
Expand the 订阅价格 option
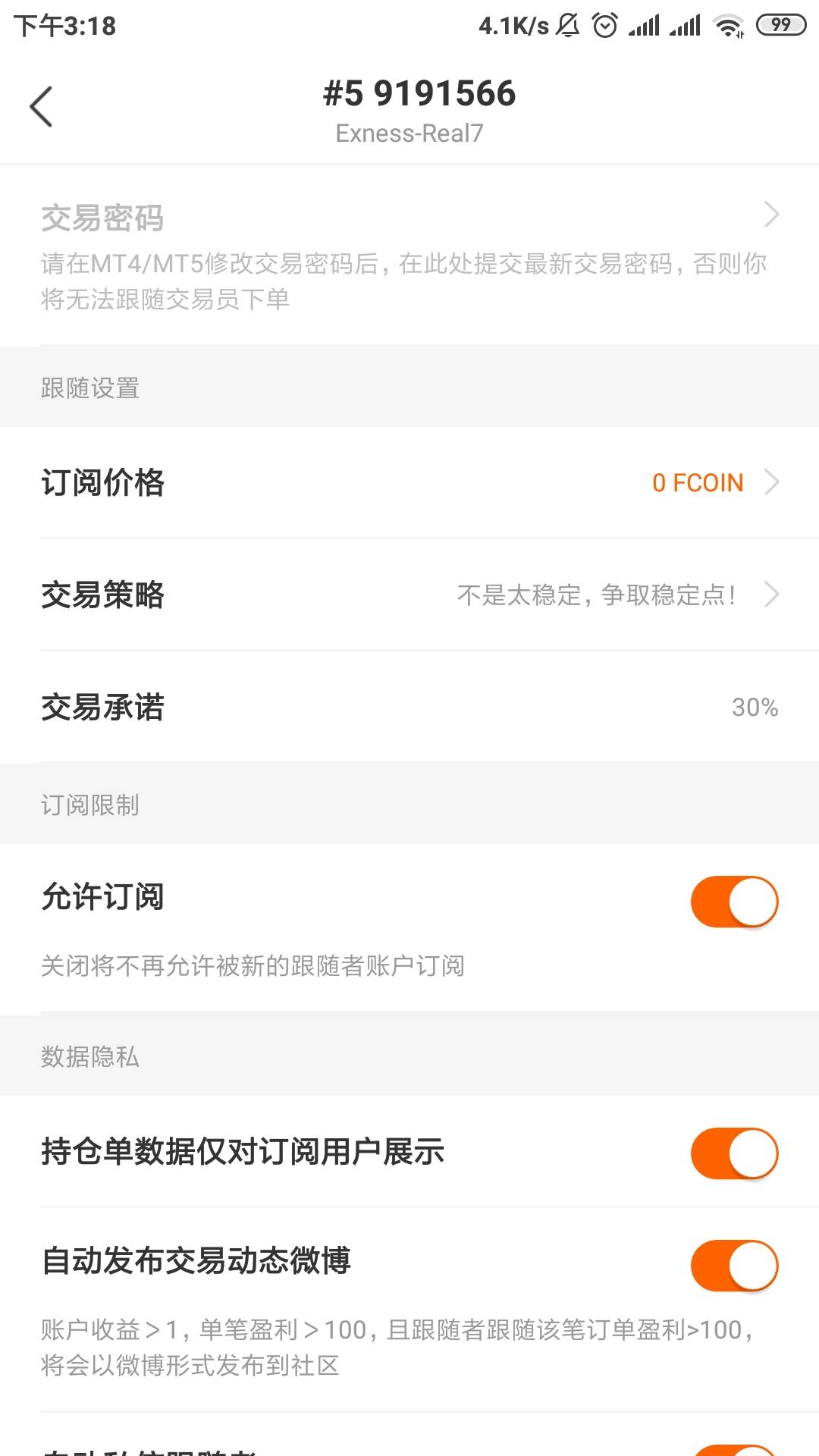click(772, 482)
